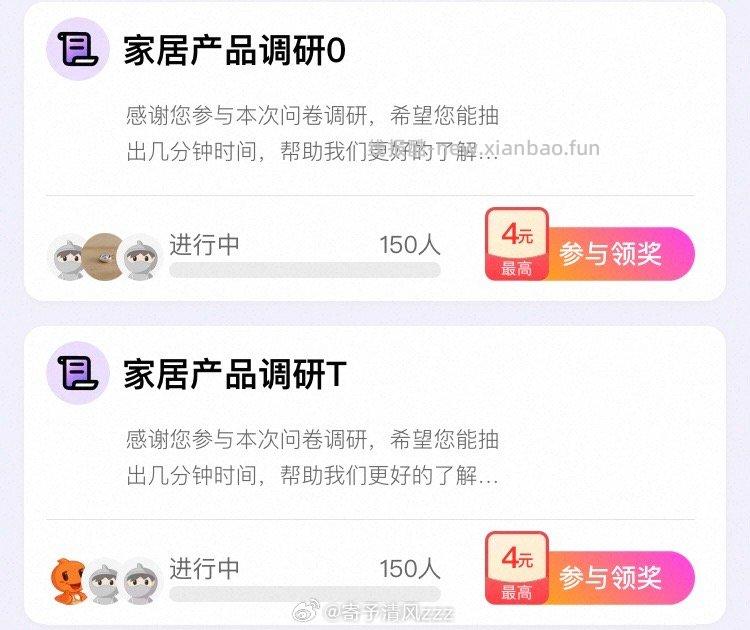Tap 参与领奖 on 家居产品调研T card
The width and height of the screenshot is (750, 630).
[x=611, y=577]
